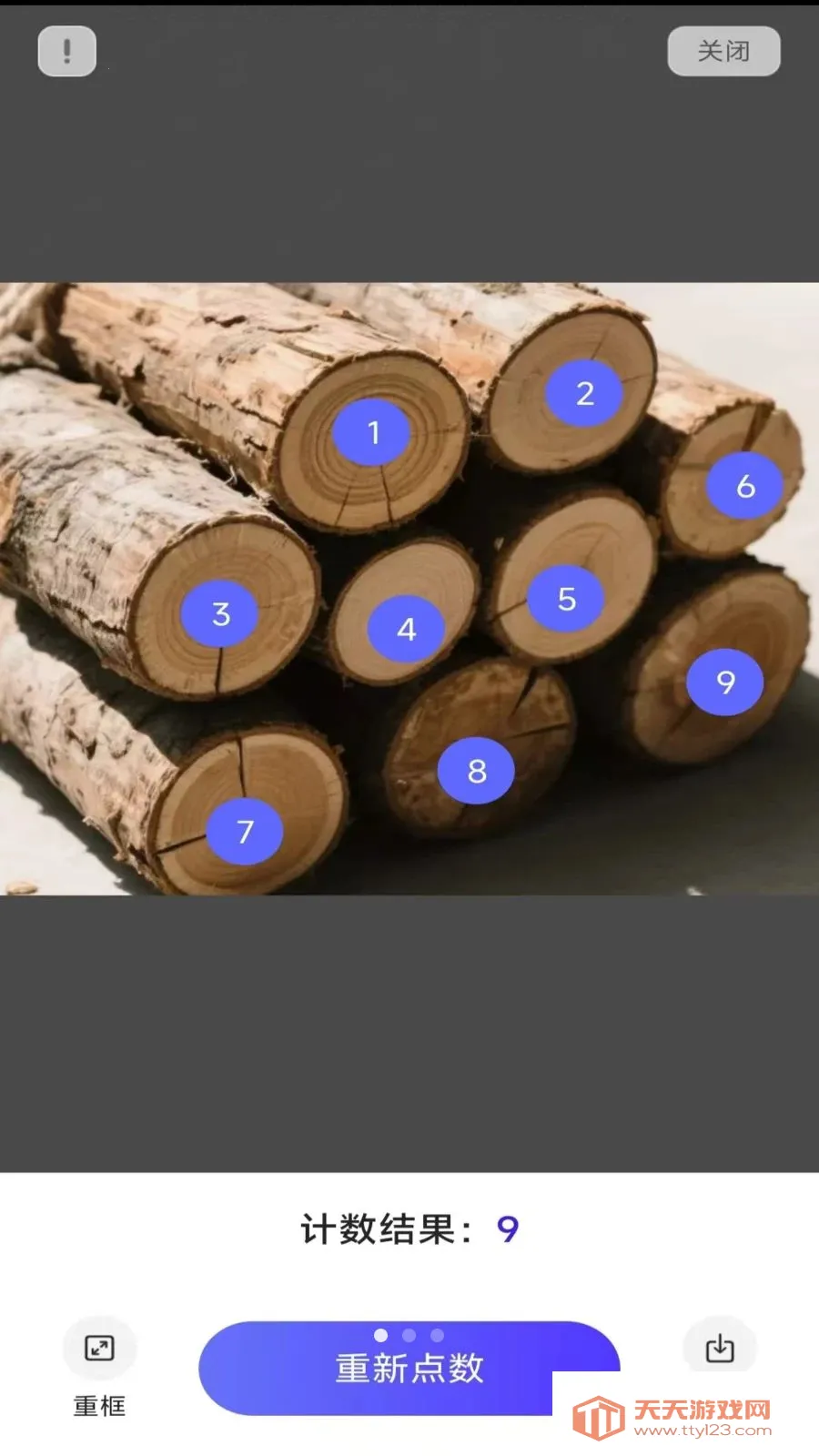Tap the 重新点数 recount button
The width and height of the screenshot is (819, 1456).
(409, 1368)
